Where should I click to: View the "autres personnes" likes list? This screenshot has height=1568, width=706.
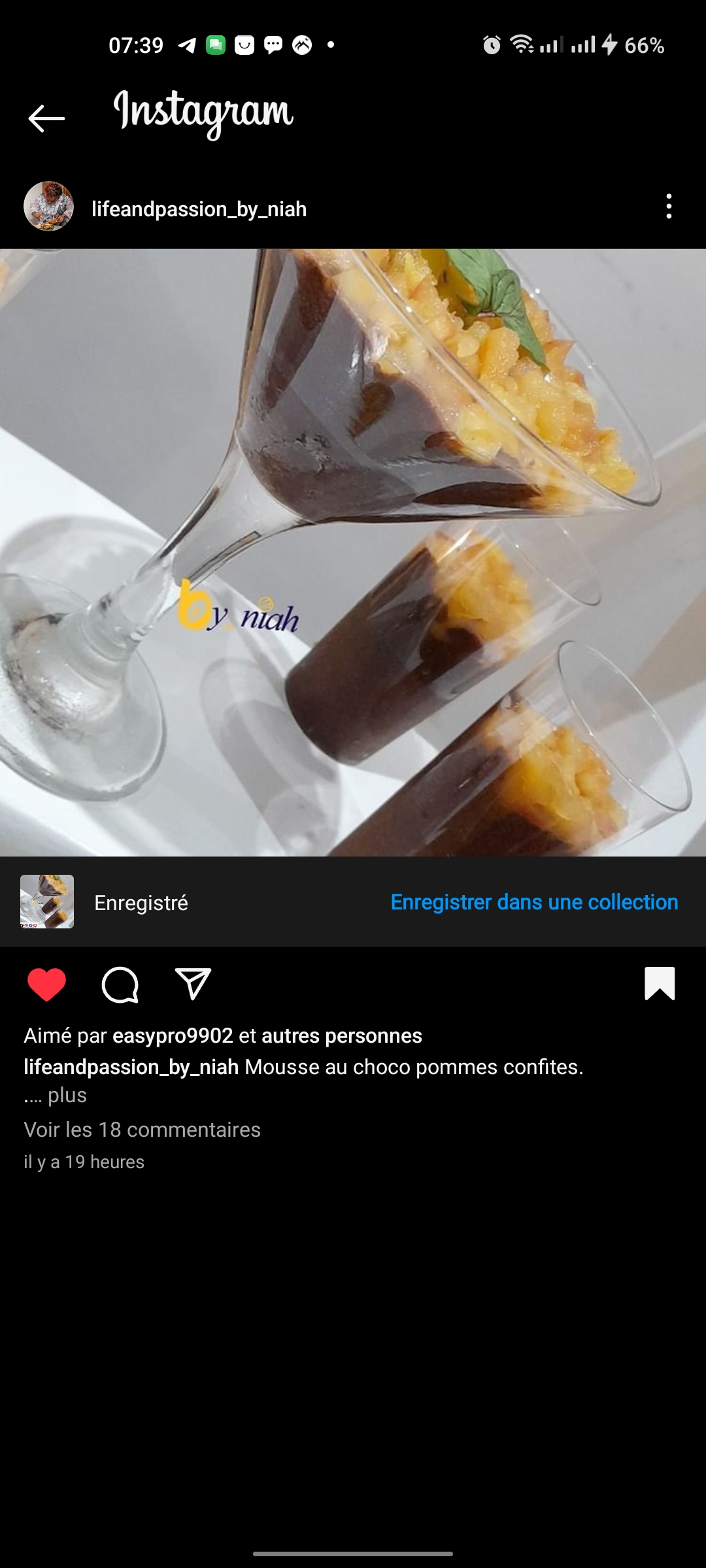tap(341, 1036)
